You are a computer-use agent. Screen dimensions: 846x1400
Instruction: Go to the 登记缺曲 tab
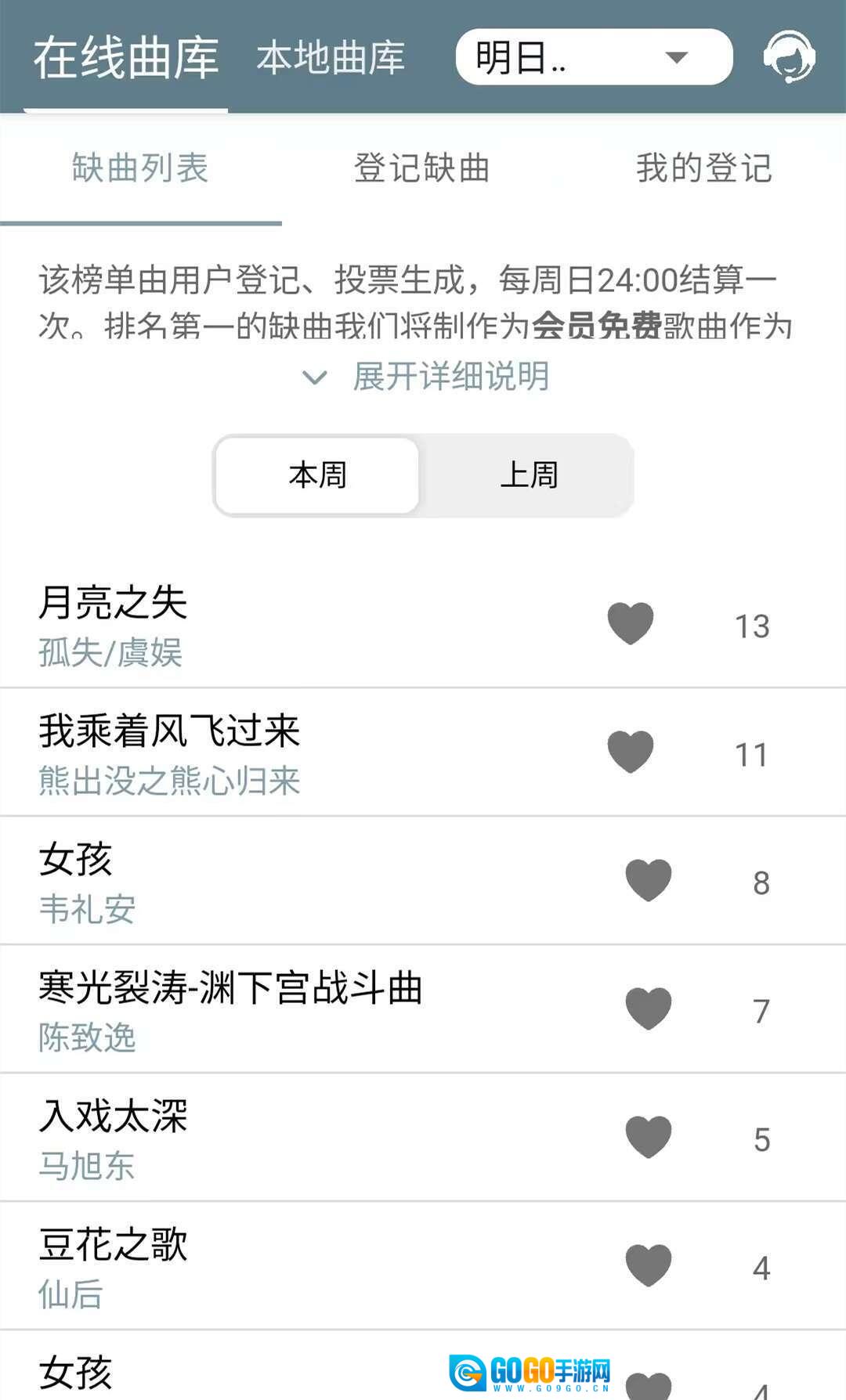click(422, 168)
